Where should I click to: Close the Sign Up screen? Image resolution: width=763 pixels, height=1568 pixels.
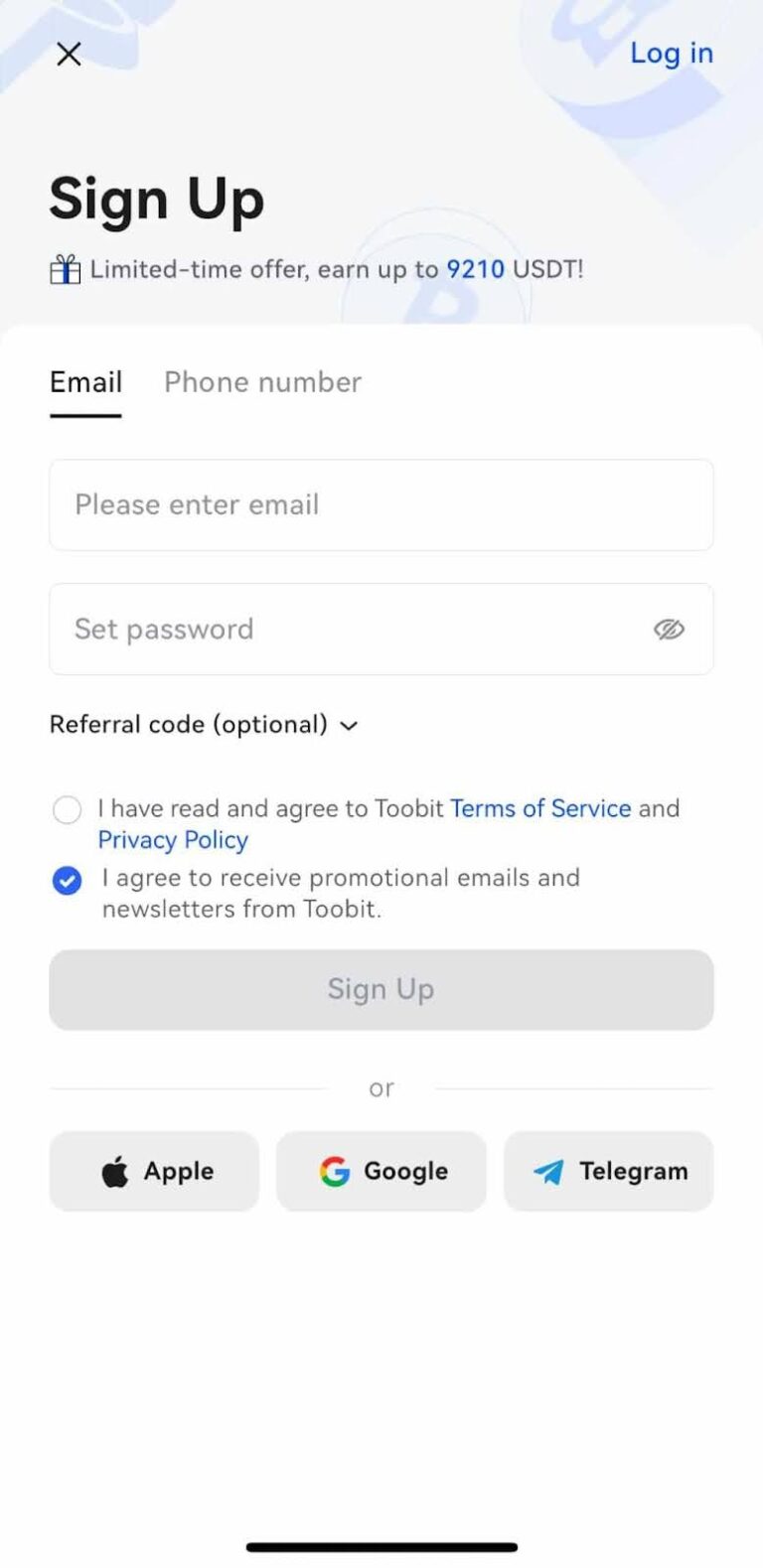tap(69, 54)
